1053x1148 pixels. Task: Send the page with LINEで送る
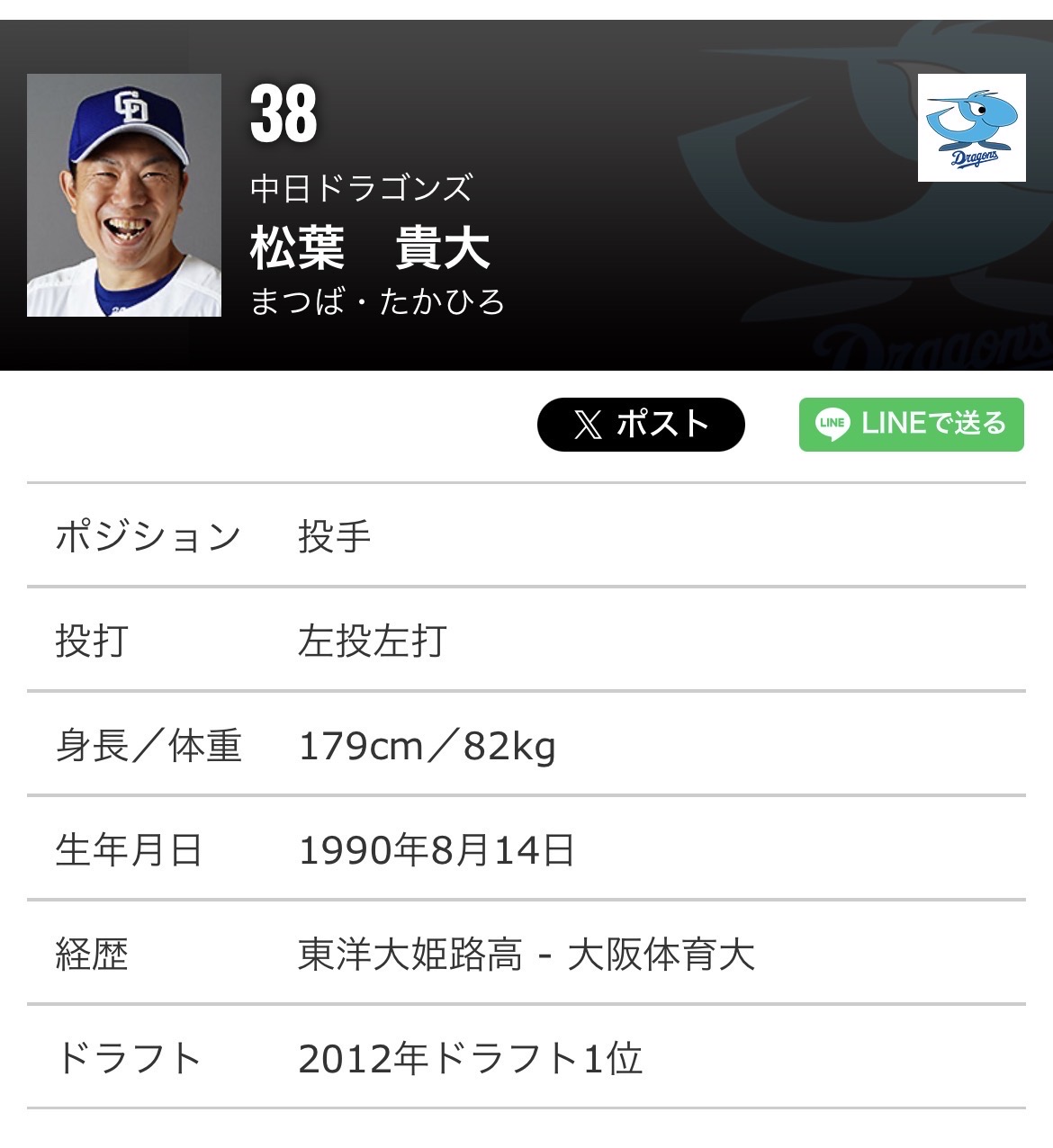pyautogui.click(x=911, y=425)
